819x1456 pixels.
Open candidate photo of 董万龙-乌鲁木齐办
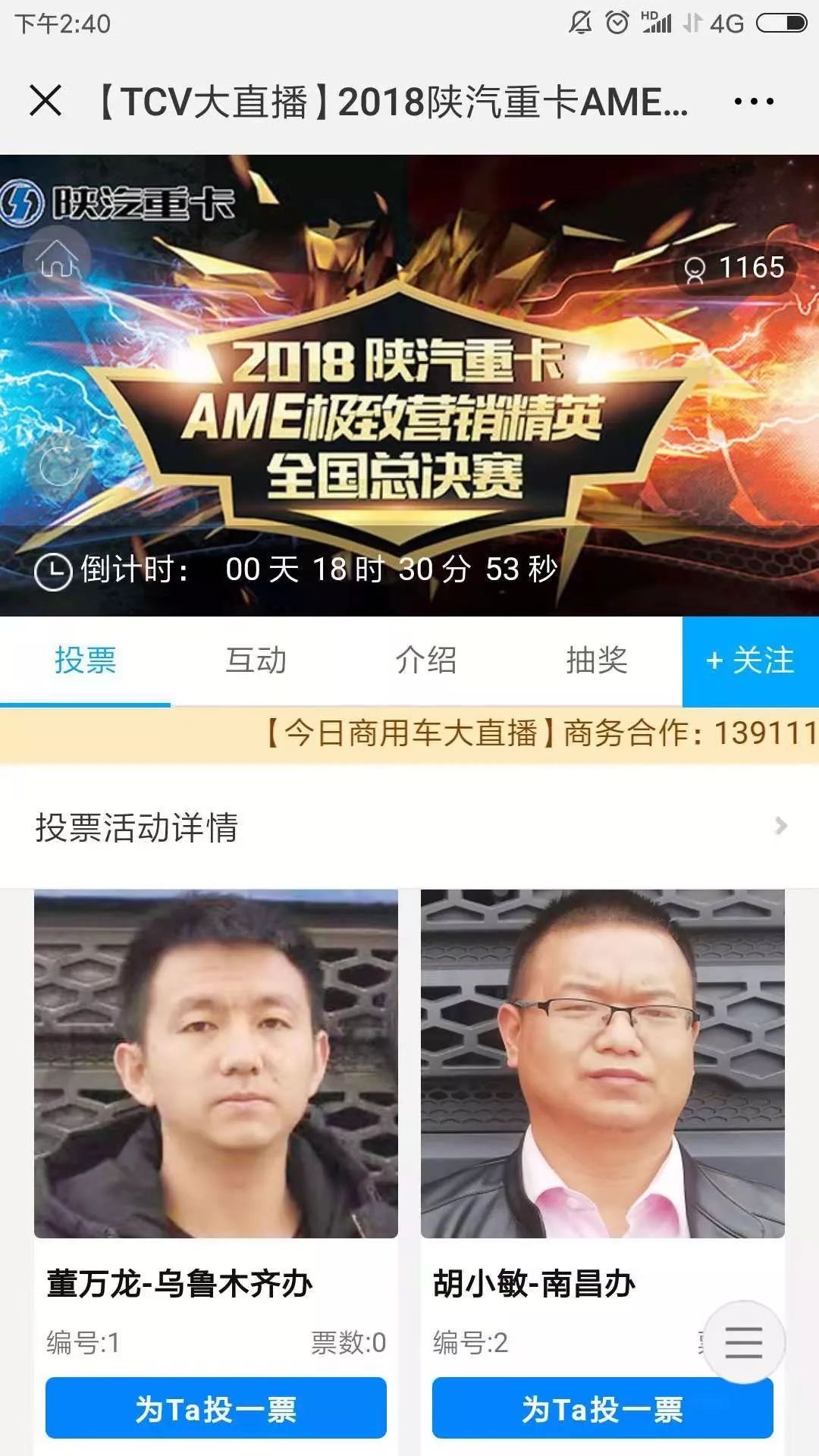coord(216,1063)
